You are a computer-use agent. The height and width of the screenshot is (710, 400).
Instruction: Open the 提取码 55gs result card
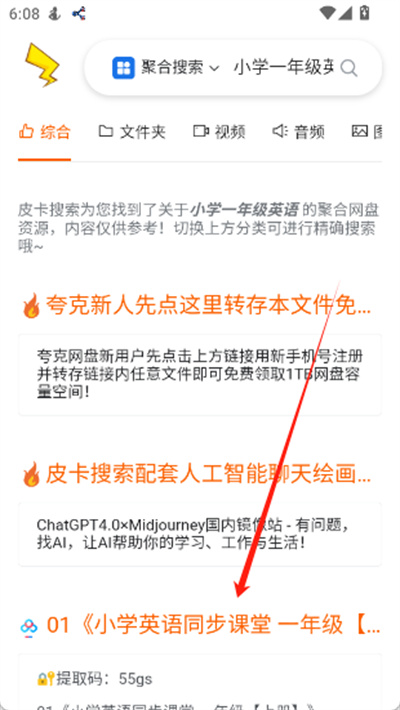[200, 682]
